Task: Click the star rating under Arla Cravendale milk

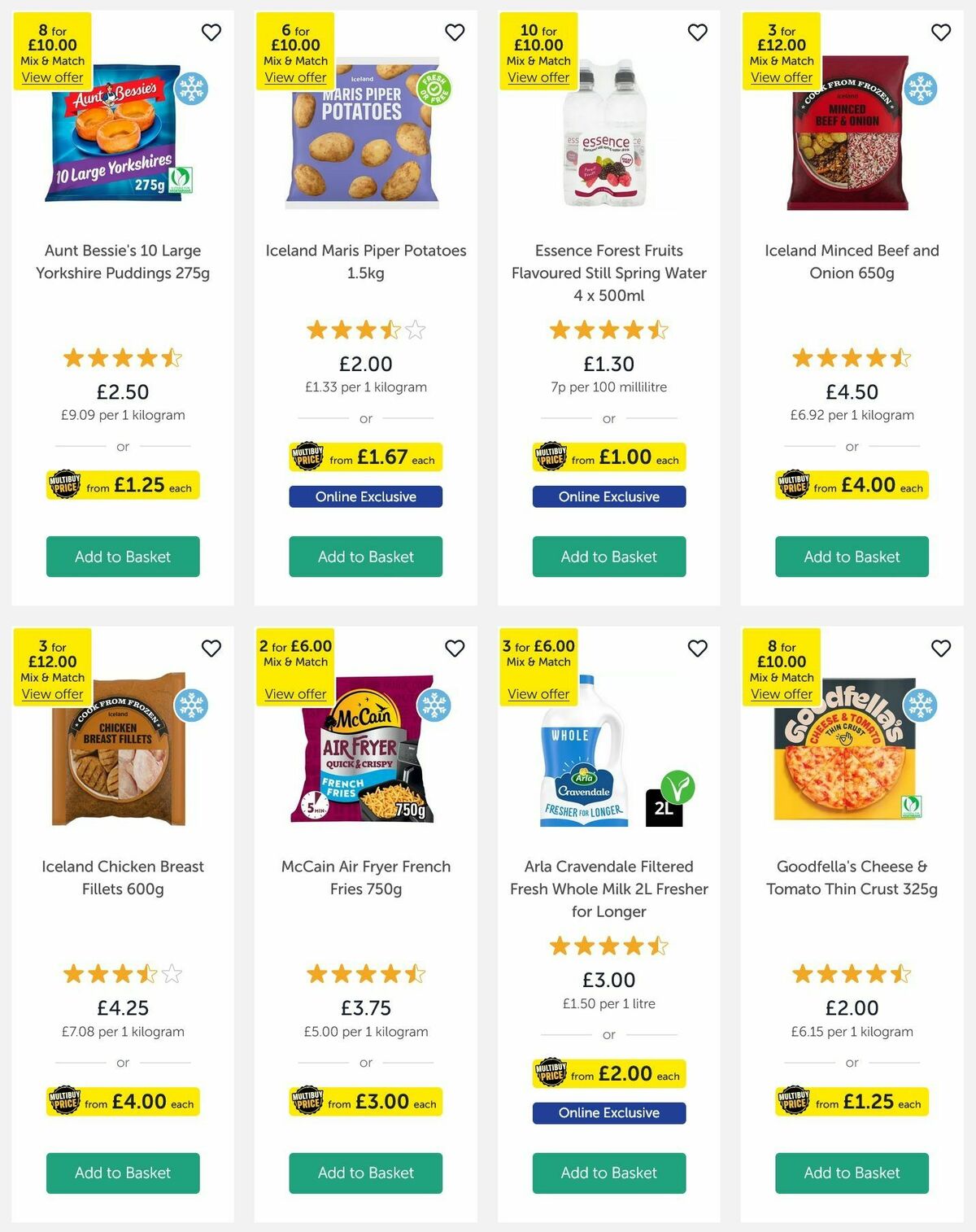Action: click(608, 946)
